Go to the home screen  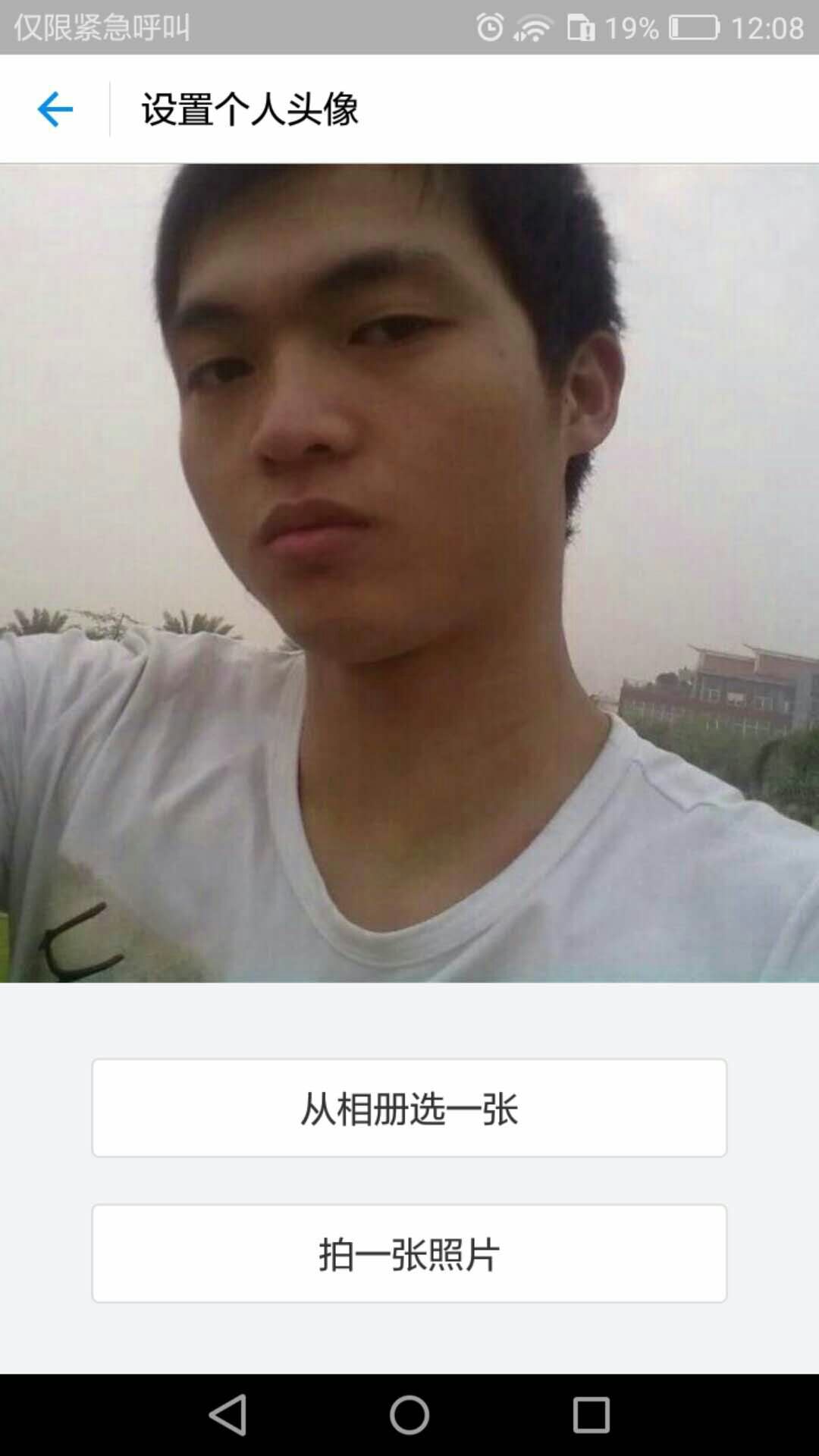point(409,1414)
